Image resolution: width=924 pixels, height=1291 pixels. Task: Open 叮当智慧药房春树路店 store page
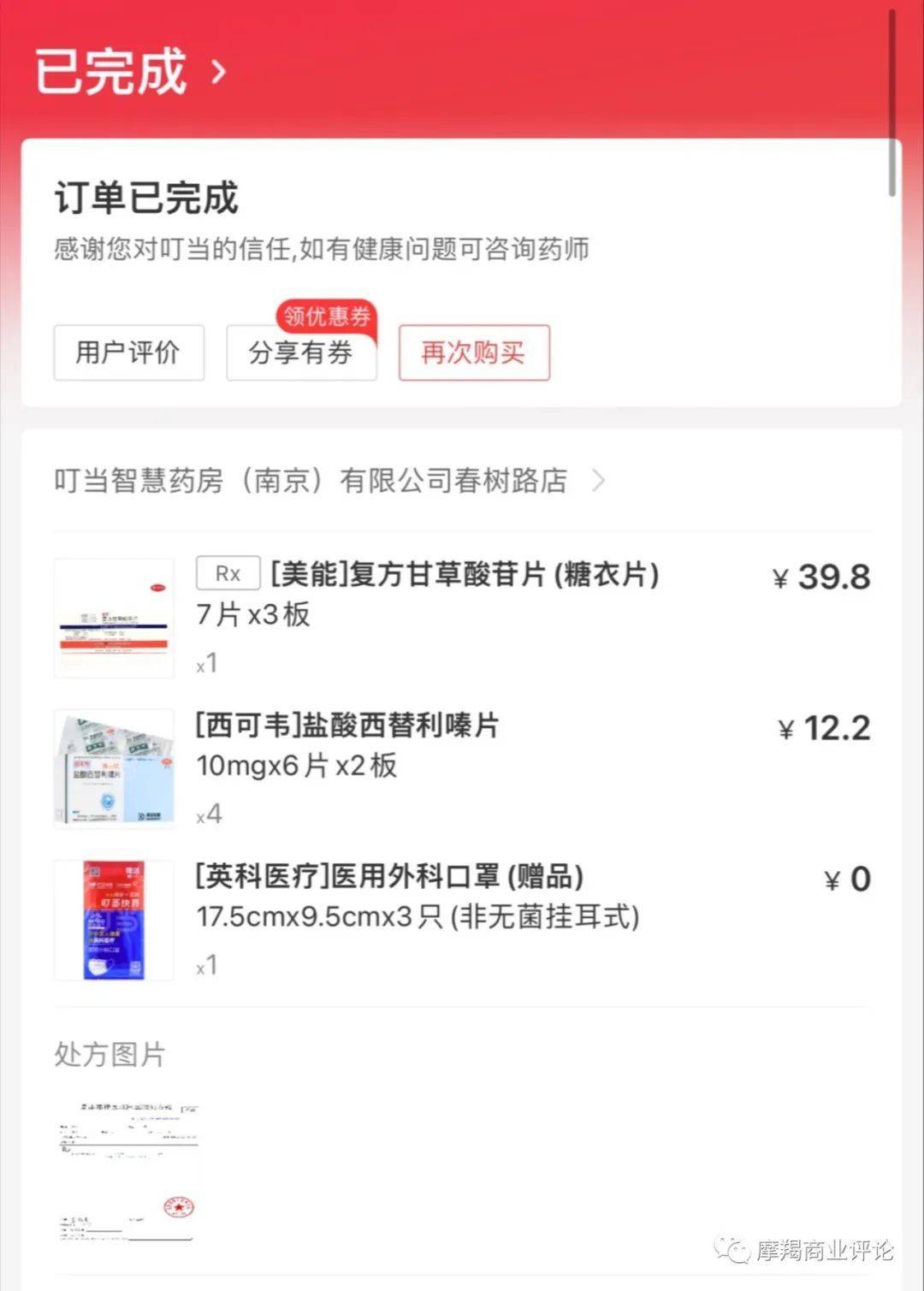coord(329,481)
